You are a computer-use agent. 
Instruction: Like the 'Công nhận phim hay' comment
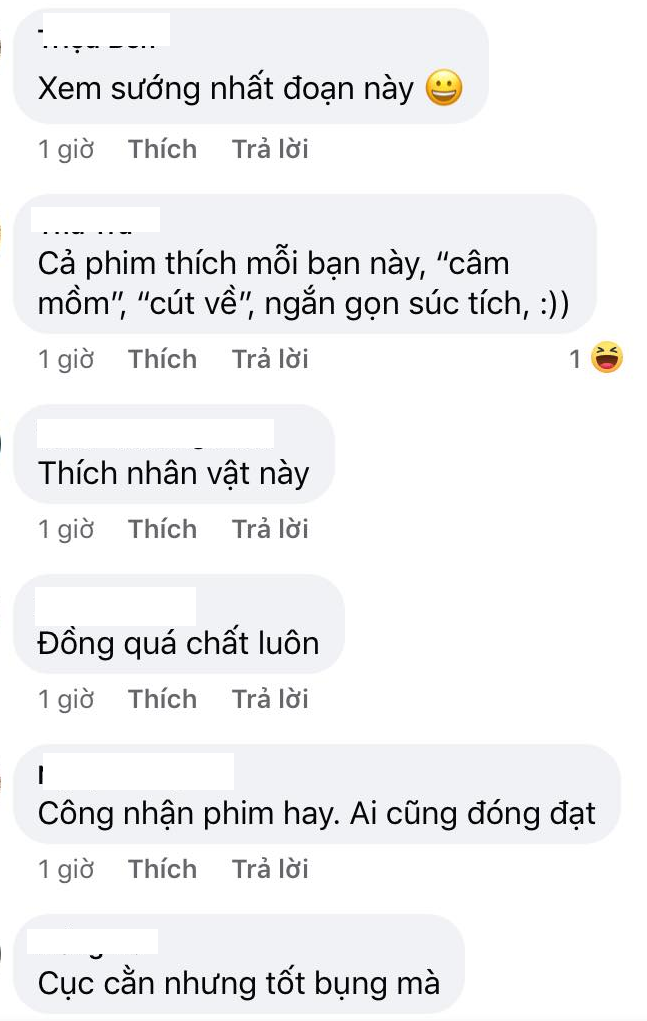coord(162,869)
